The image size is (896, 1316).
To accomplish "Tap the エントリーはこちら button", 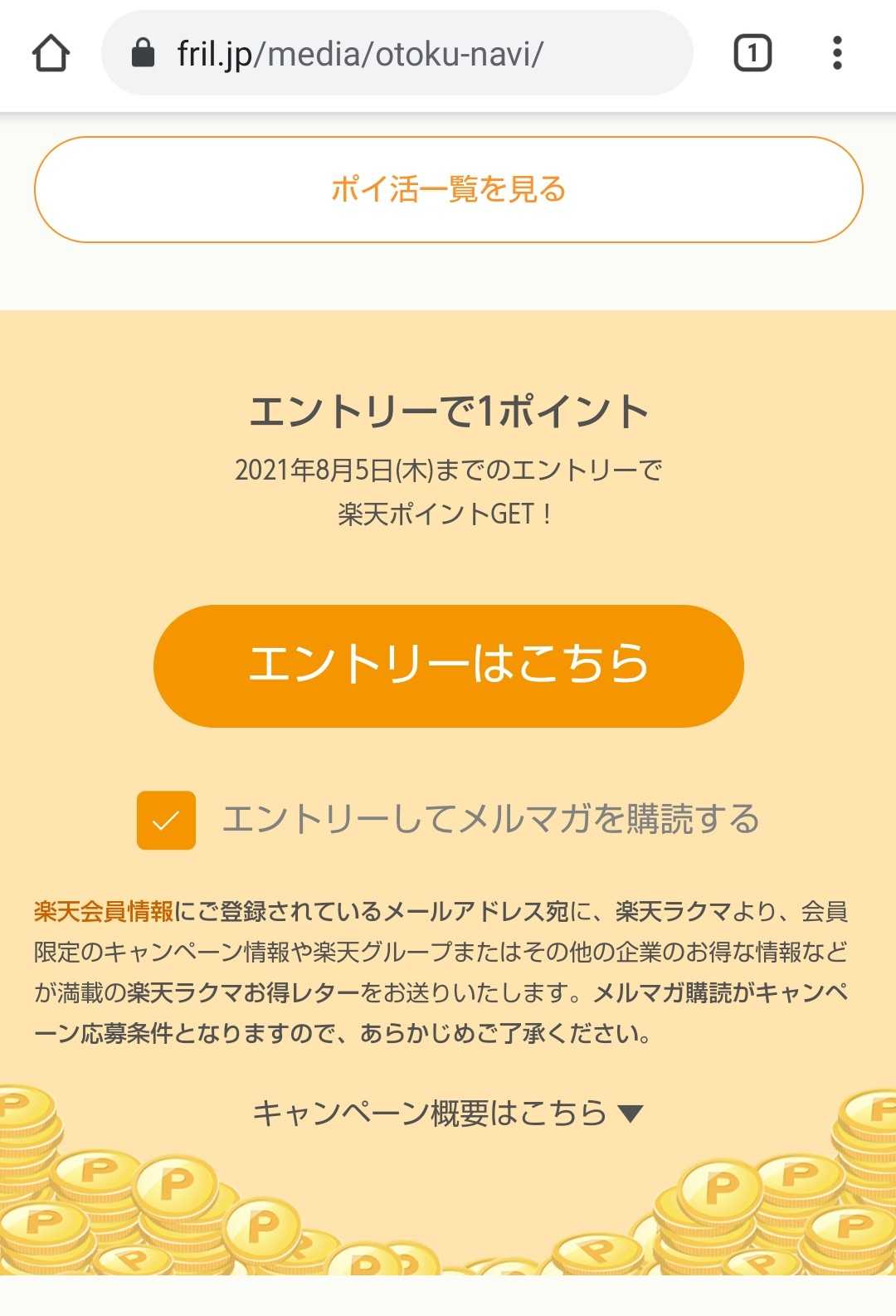I will coord(448,665).
